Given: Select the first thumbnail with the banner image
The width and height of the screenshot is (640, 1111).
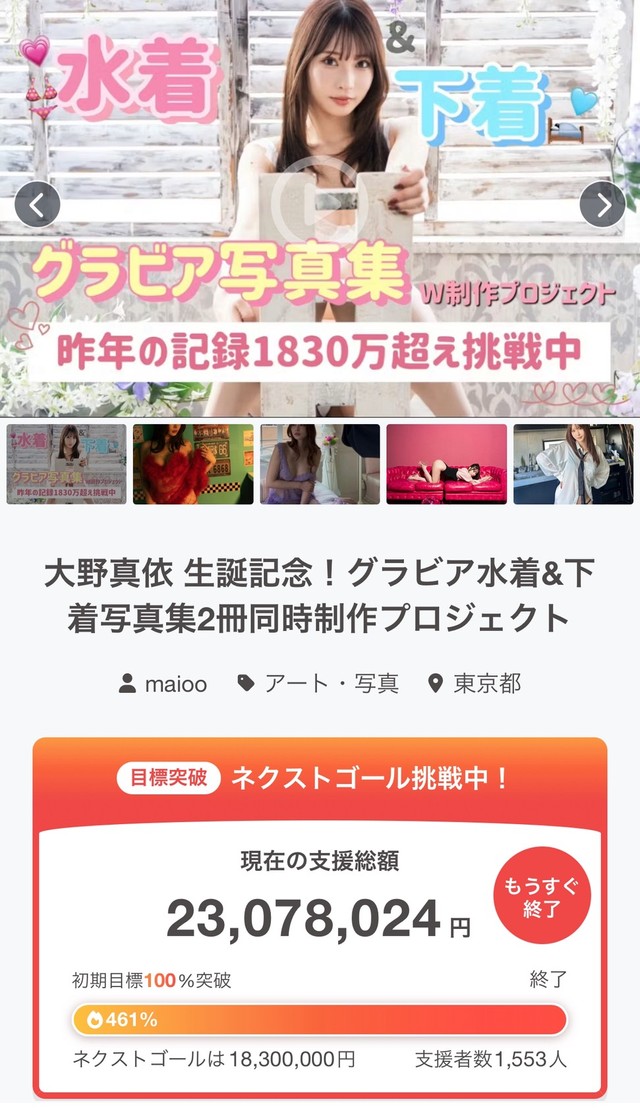Looking at the screenshot, I should pos(67,464).
